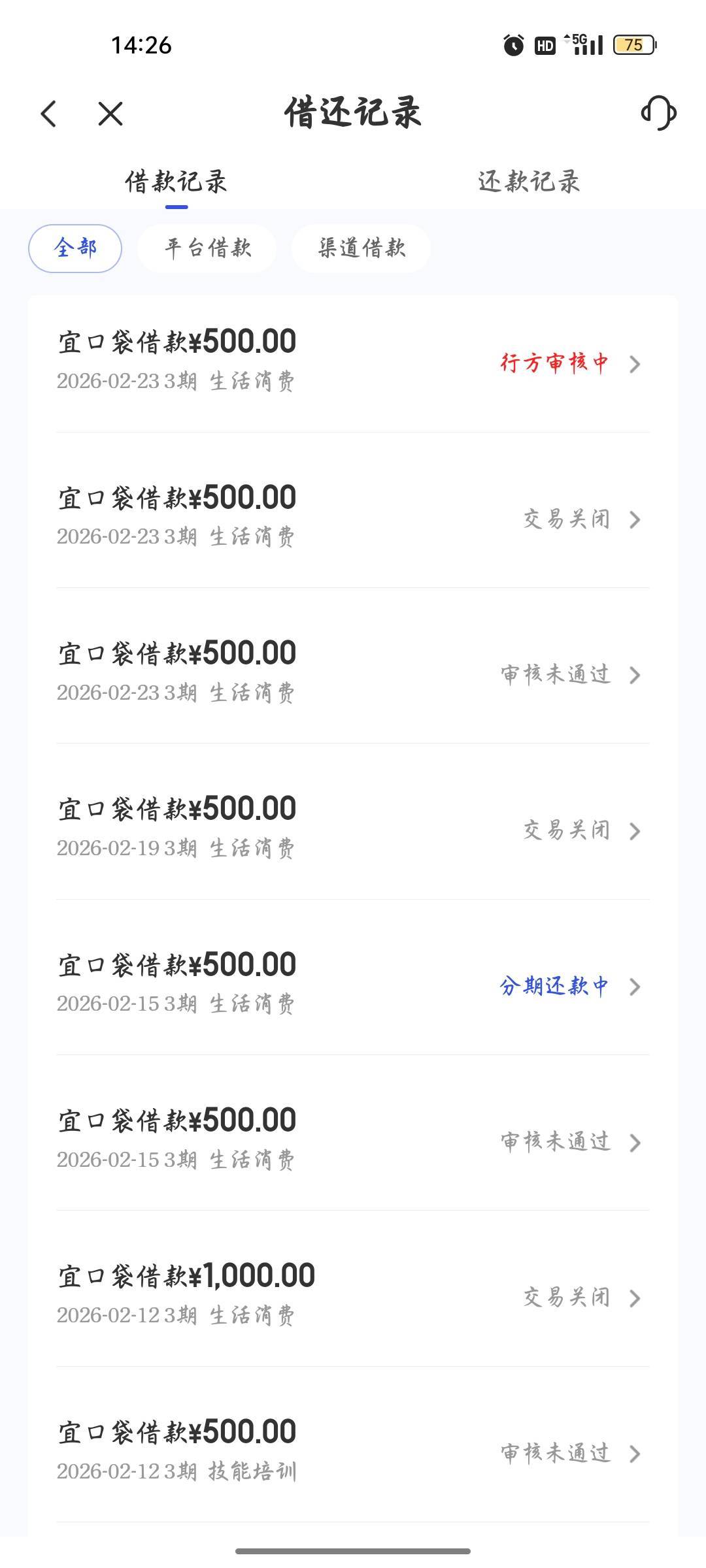The height and width of the screenshot is (1568, 706).
Task: Go back using the arrow icon
Action: point(49,114)
